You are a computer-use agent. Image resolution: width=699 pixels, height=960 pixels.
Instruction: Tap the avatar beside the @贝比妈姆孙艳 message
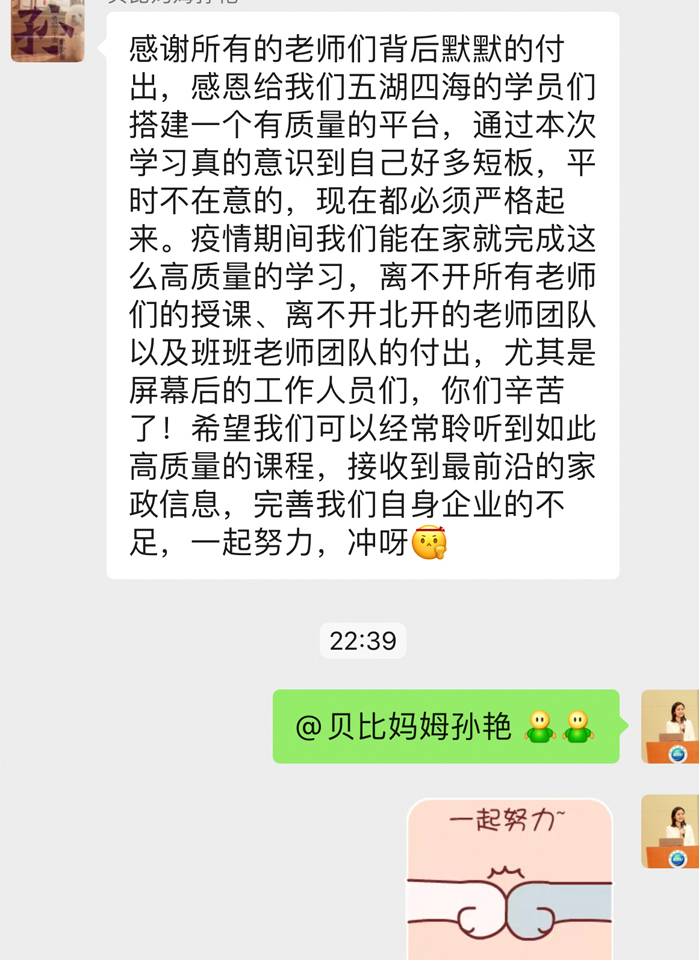pos(669,726)
